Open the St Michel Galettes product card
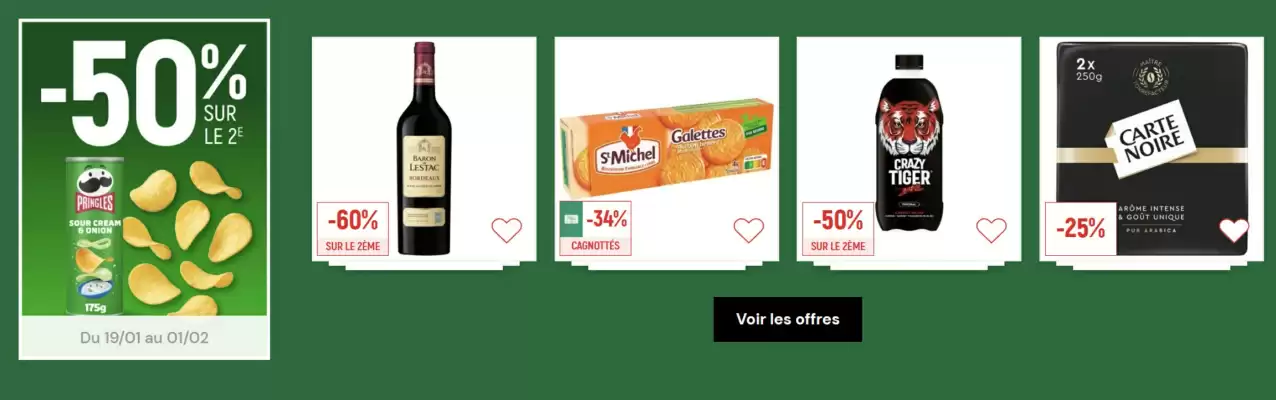Screen dimensions: 1276x400 (x=666, y=150)
